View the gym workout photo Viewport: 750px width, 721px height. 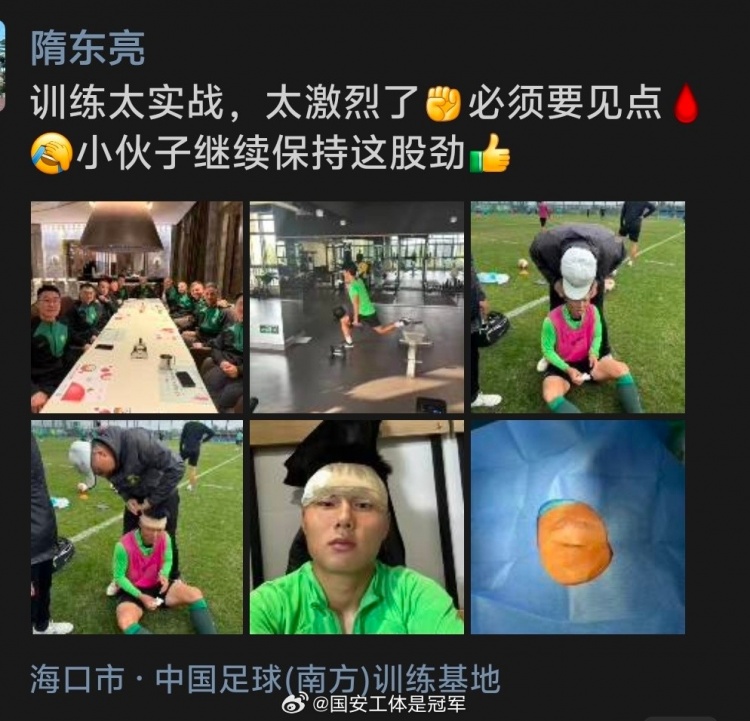357,307
